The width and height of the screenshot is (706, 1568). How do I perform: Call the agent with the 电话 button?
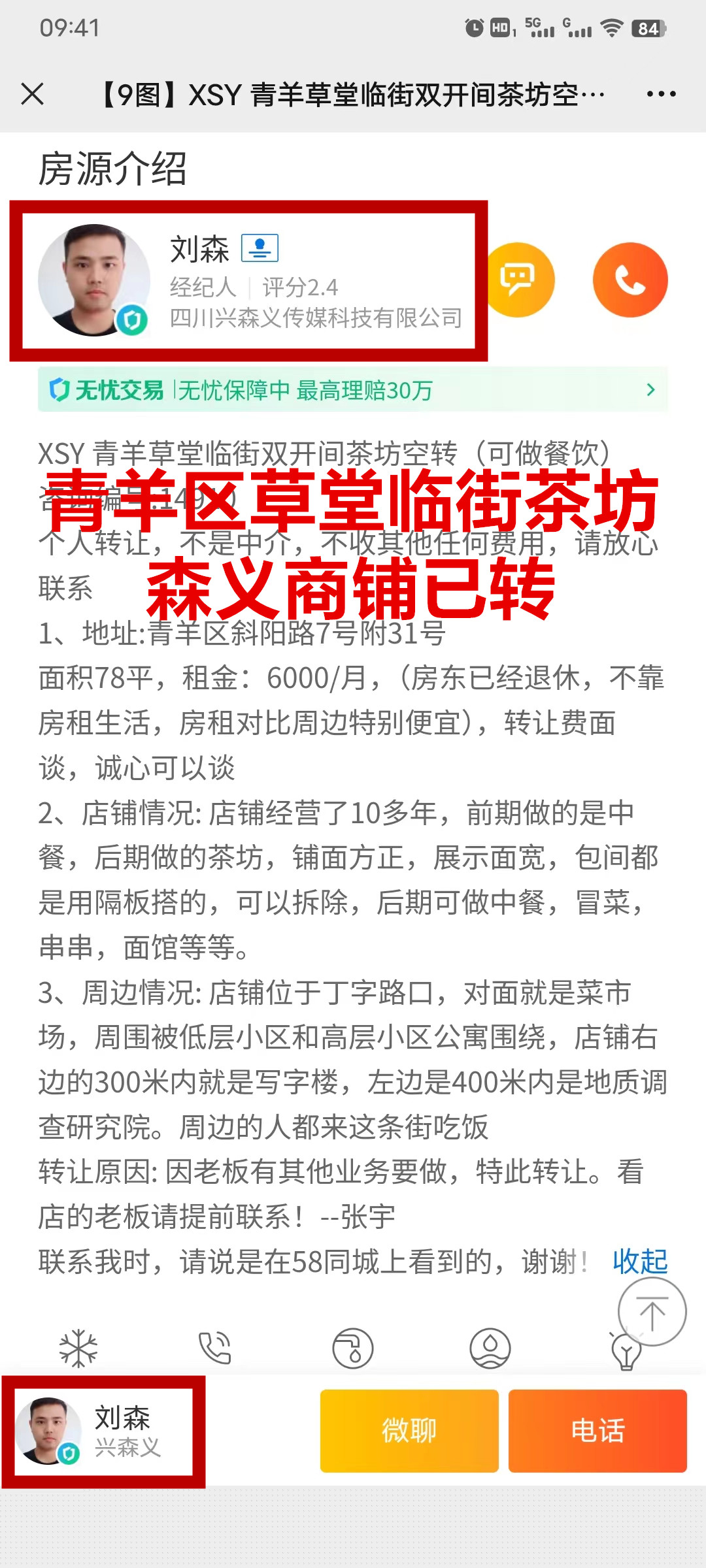(x=597, y=1430)
